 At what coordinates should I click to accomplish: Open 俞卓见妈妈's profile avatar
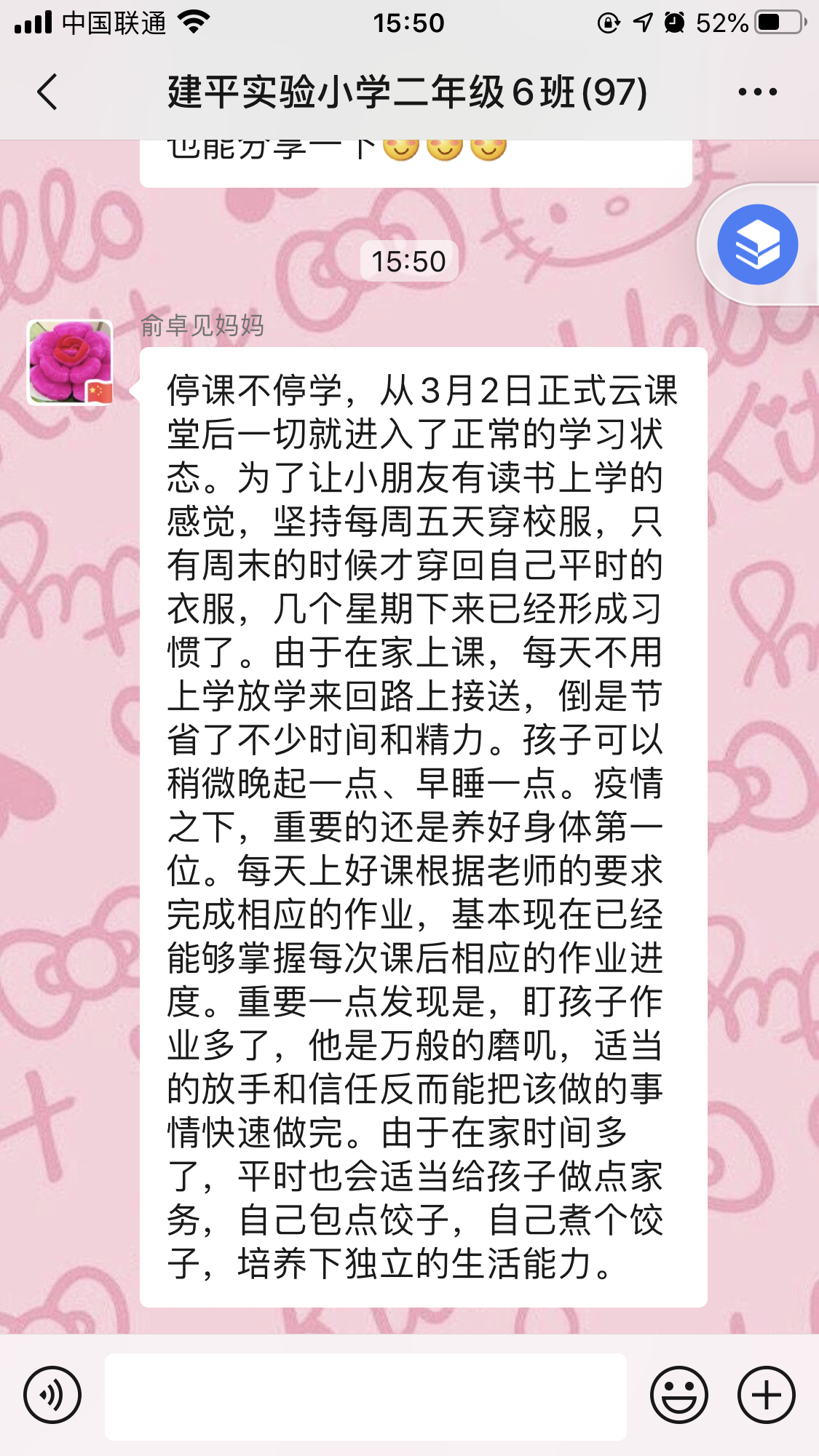[70, 362]
